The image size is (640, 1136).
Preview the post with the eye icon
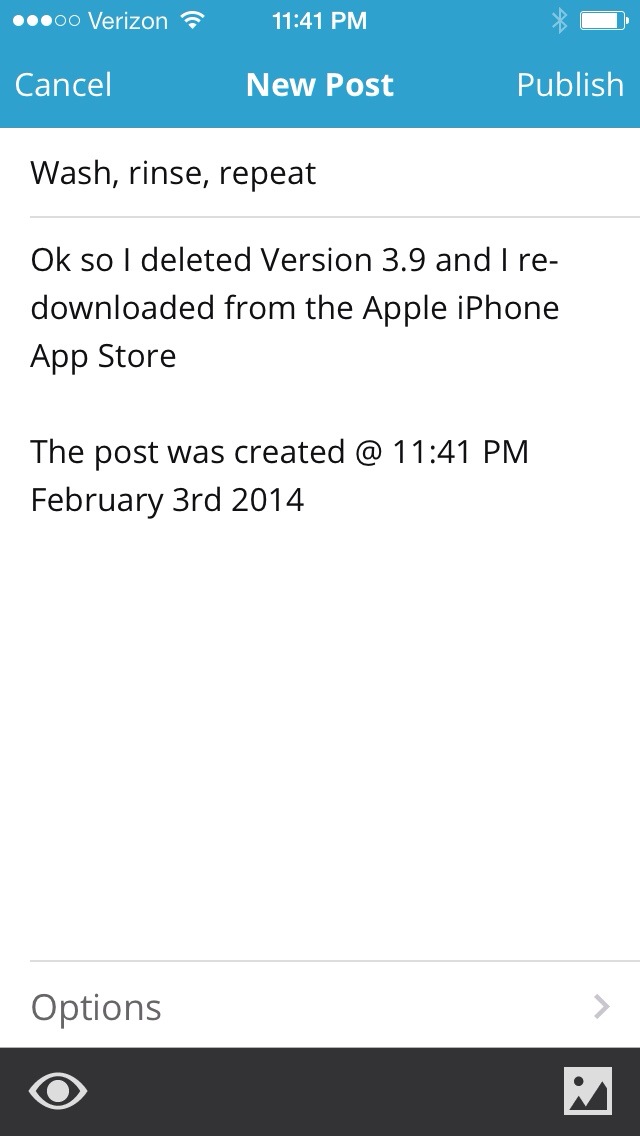click(x=58, y=1091)
